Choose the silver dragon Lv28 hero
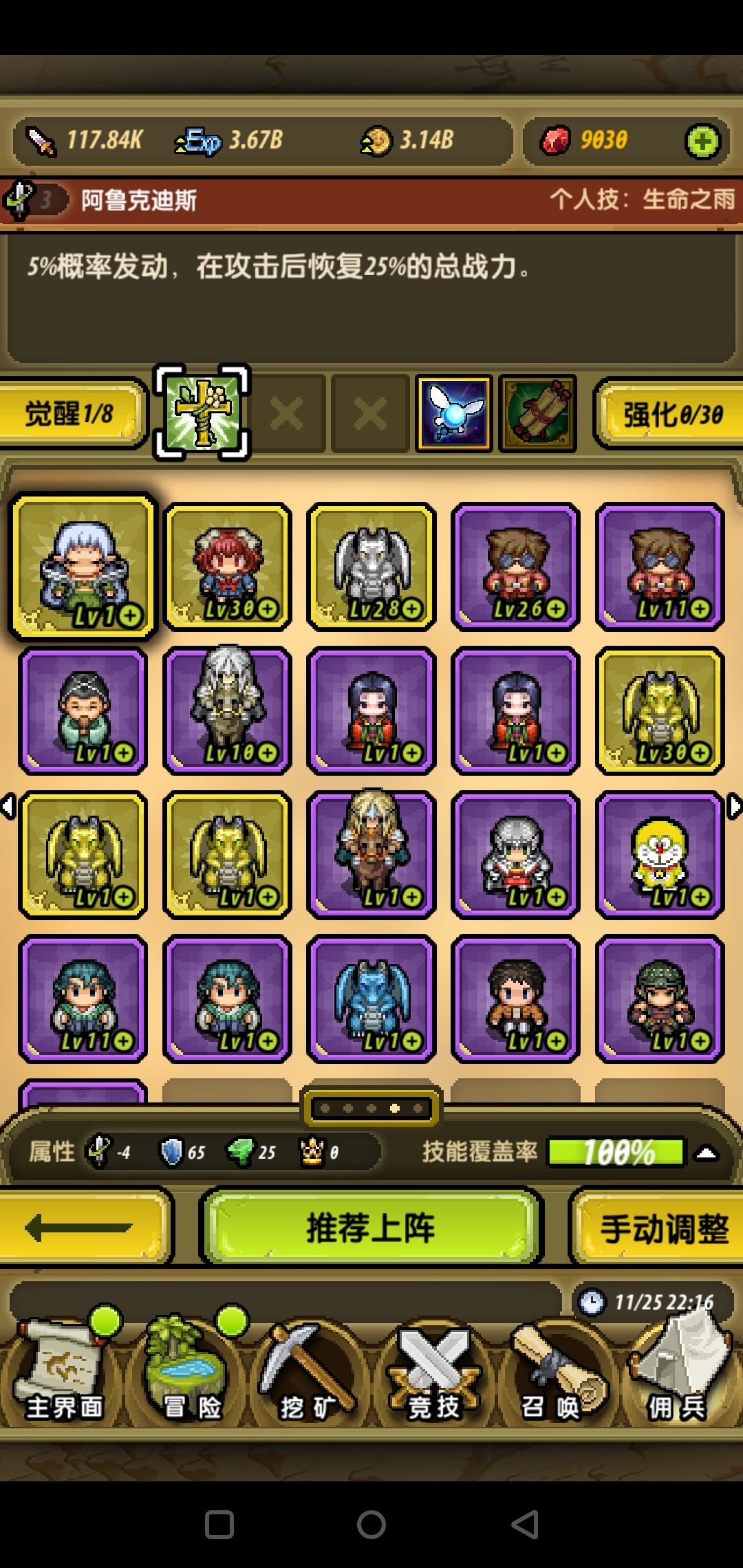Image resolution: width=743 pixels, height=1568 pixels. click(371, 566)
